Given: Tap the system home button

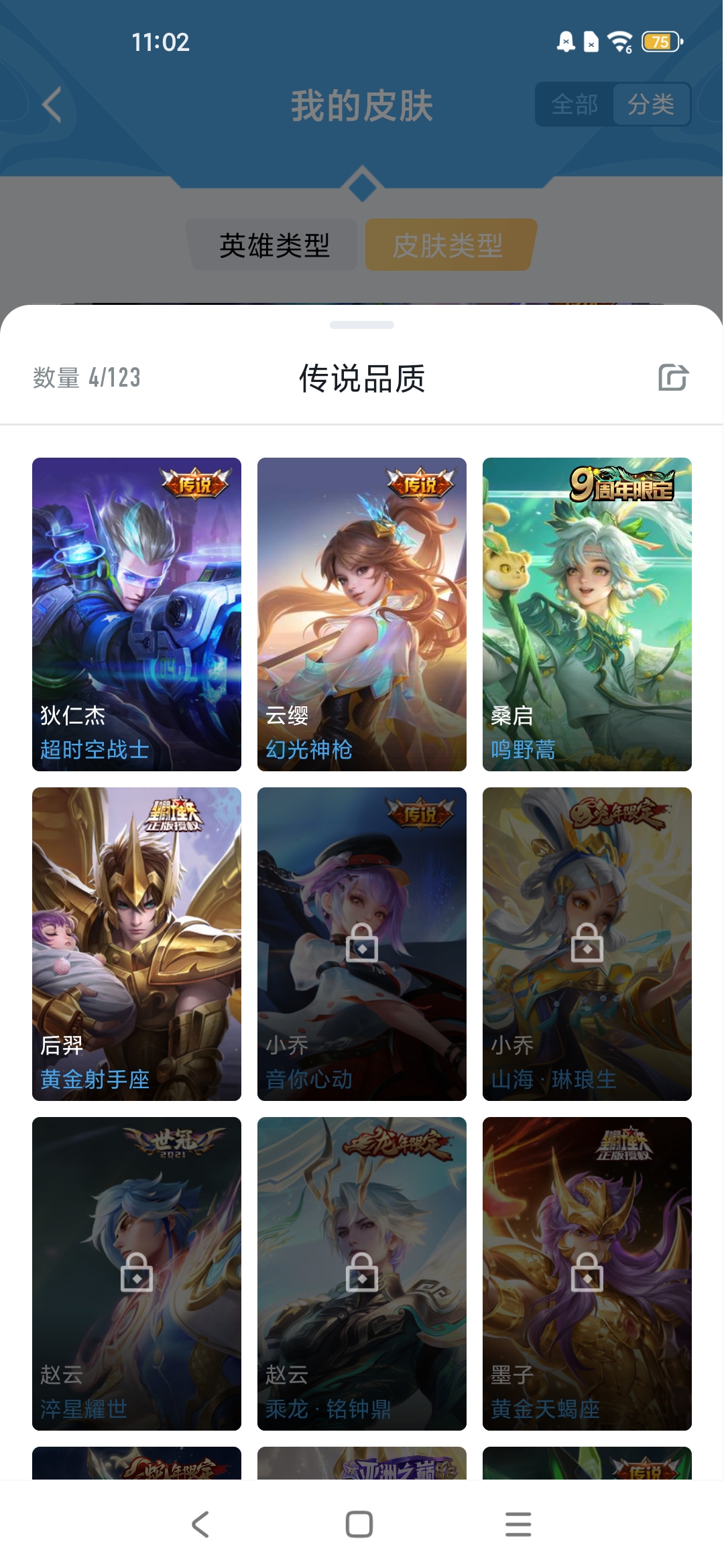Looking at the screenshot, I should (359, 1524).
